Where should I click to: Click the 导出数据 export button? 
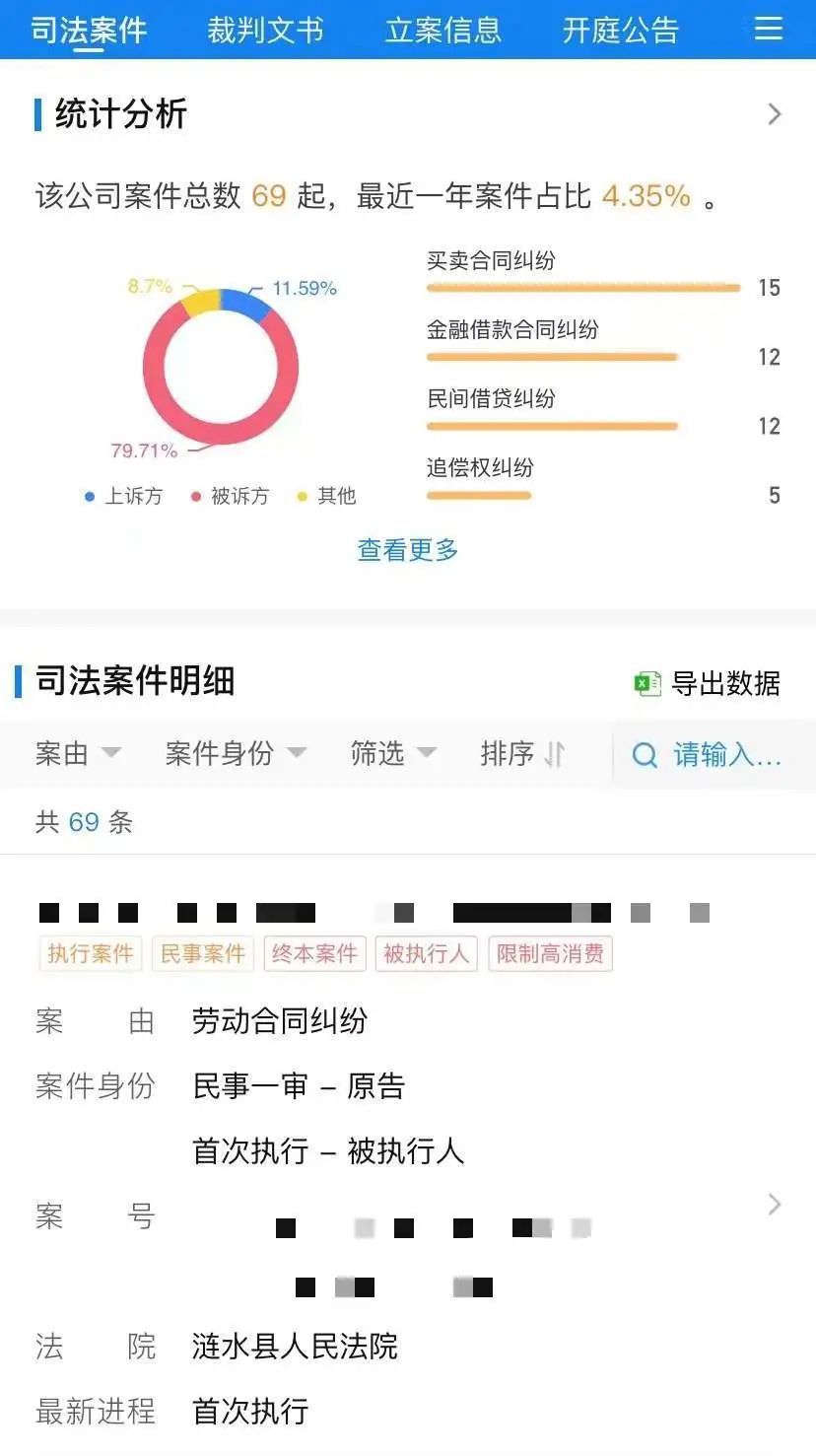tap(722, 682)
